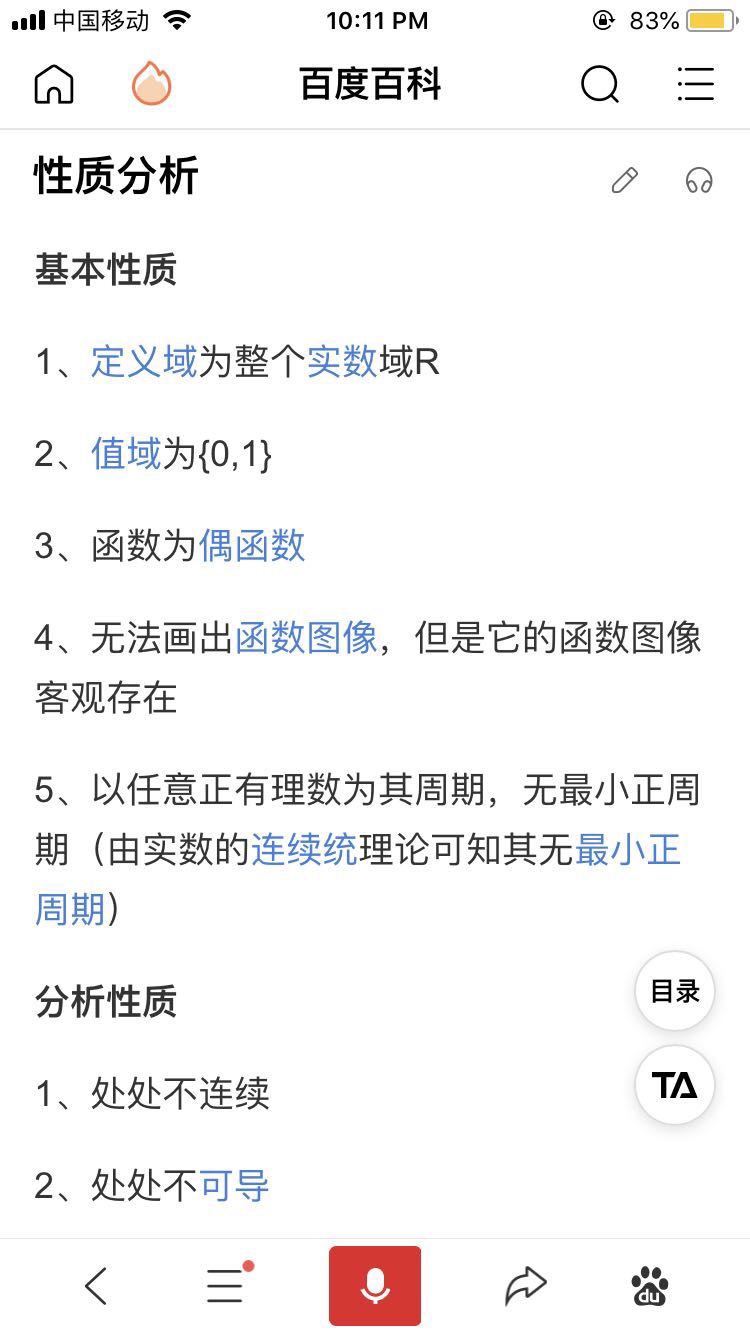Open the 偶函数 link
Image resolution: width=750 pixels, height=1334 pixels.
tap(252, 546)
